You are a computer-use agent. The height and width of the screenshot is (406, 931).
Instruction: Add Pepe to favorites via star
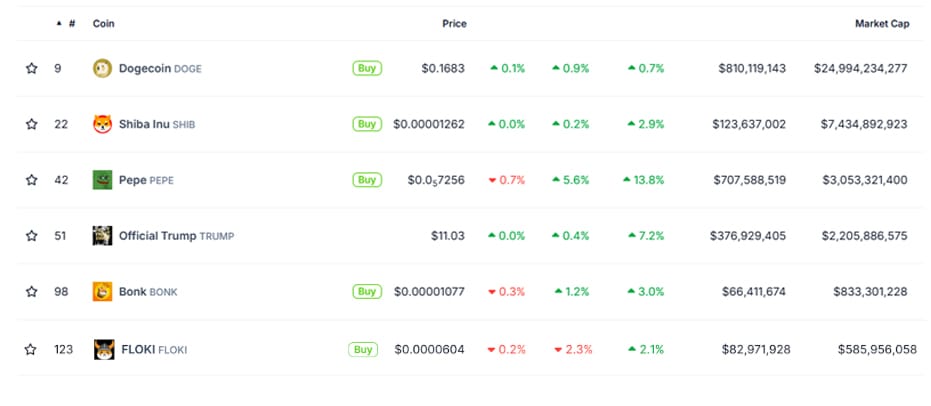click(31, 180)
